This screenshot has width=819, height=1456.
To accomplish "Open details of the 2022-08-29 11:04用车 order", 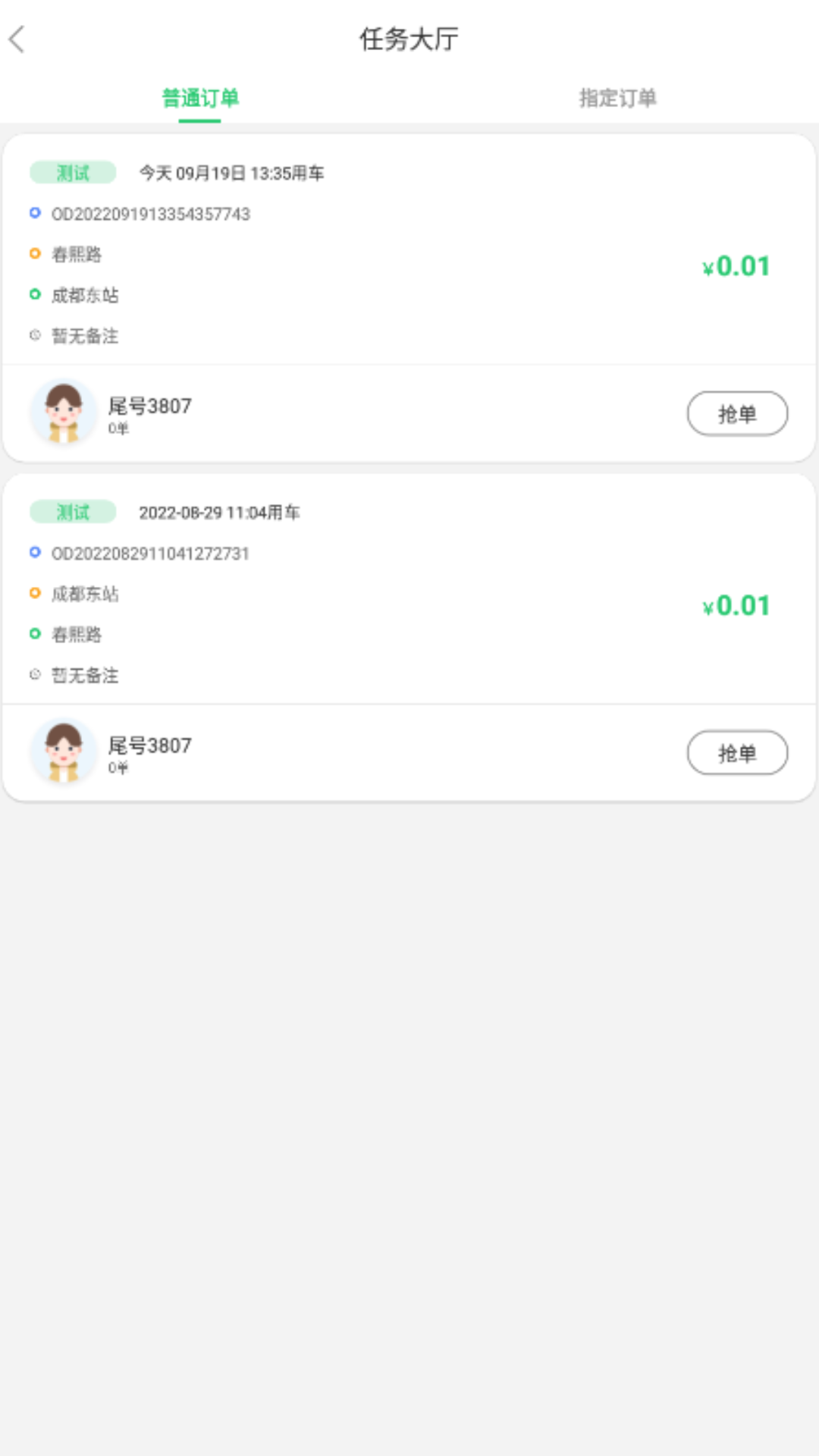I will tap(220, 512).
